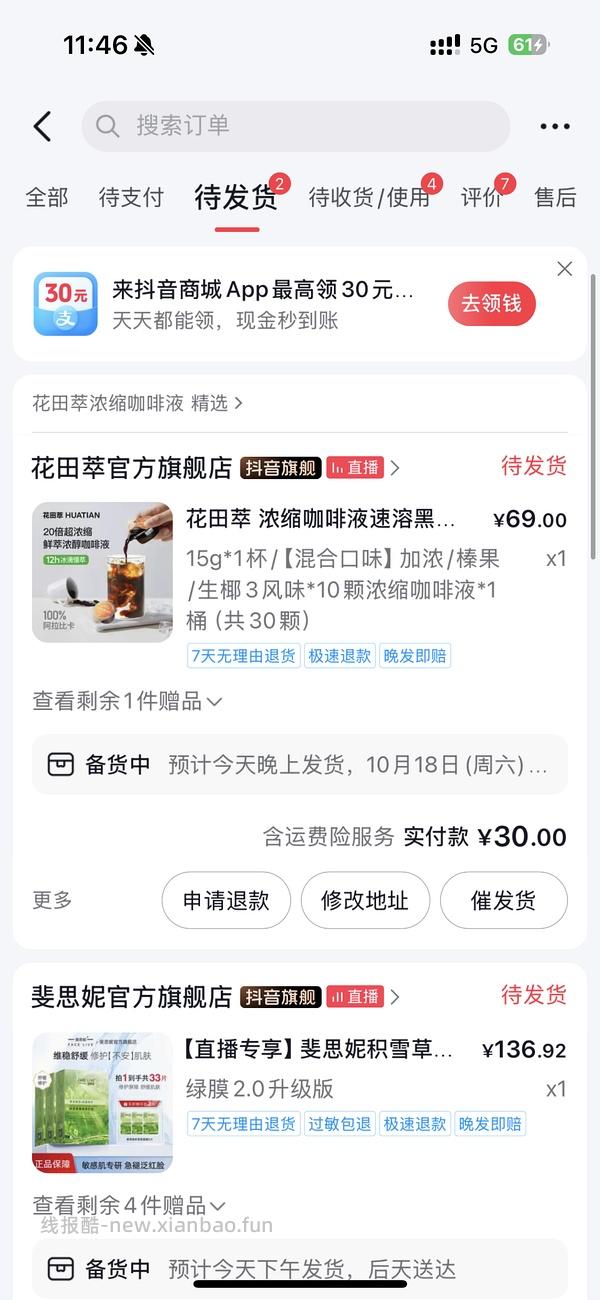Image resolution: width=600 pixels, height=1300 pixels.
Task: Switch to the 待支付 tab
Action: [131, 197]
